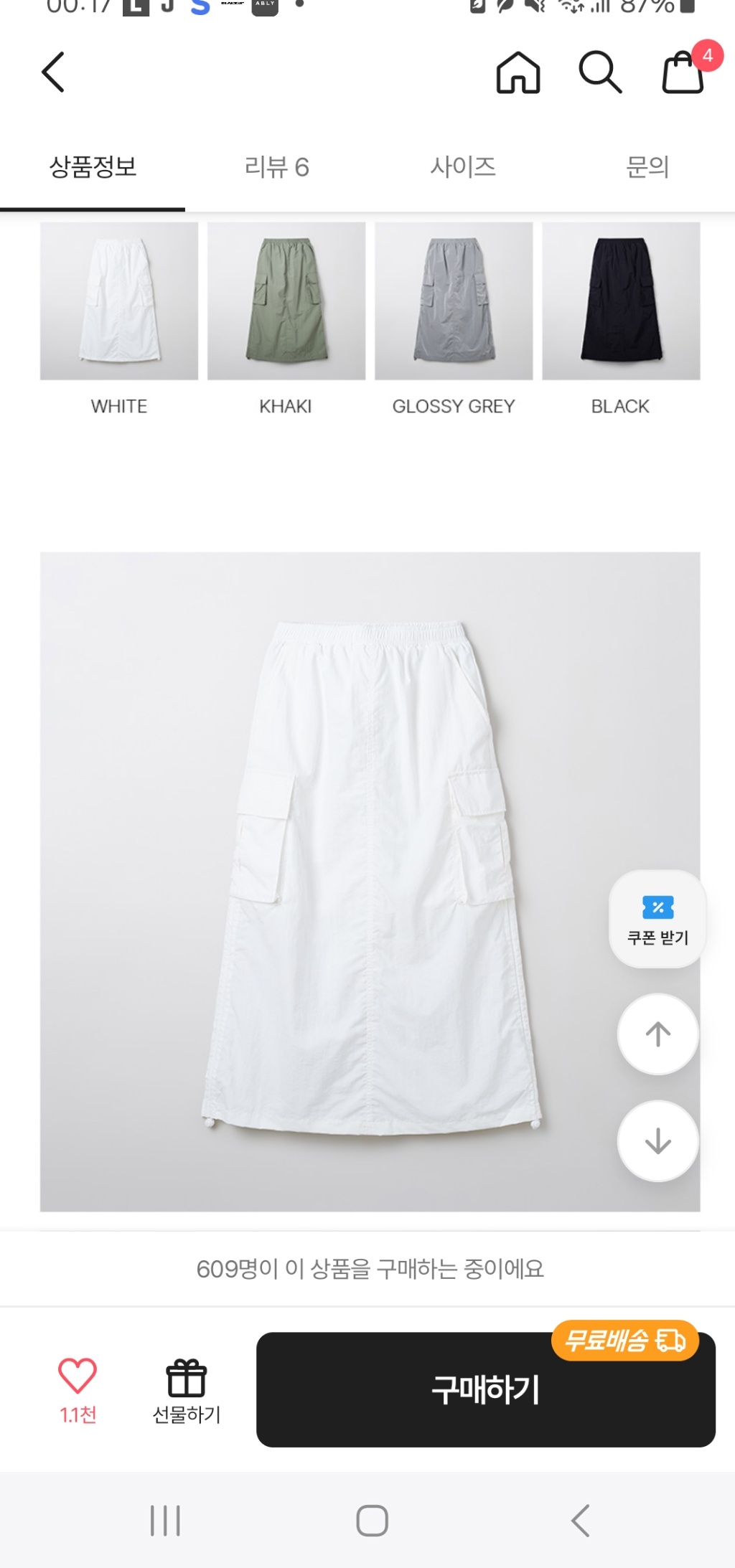Viewport: 735px width, 1568px height.
Task: Switch to the 리뷰 6 tab
Action: tap(276, 167)
